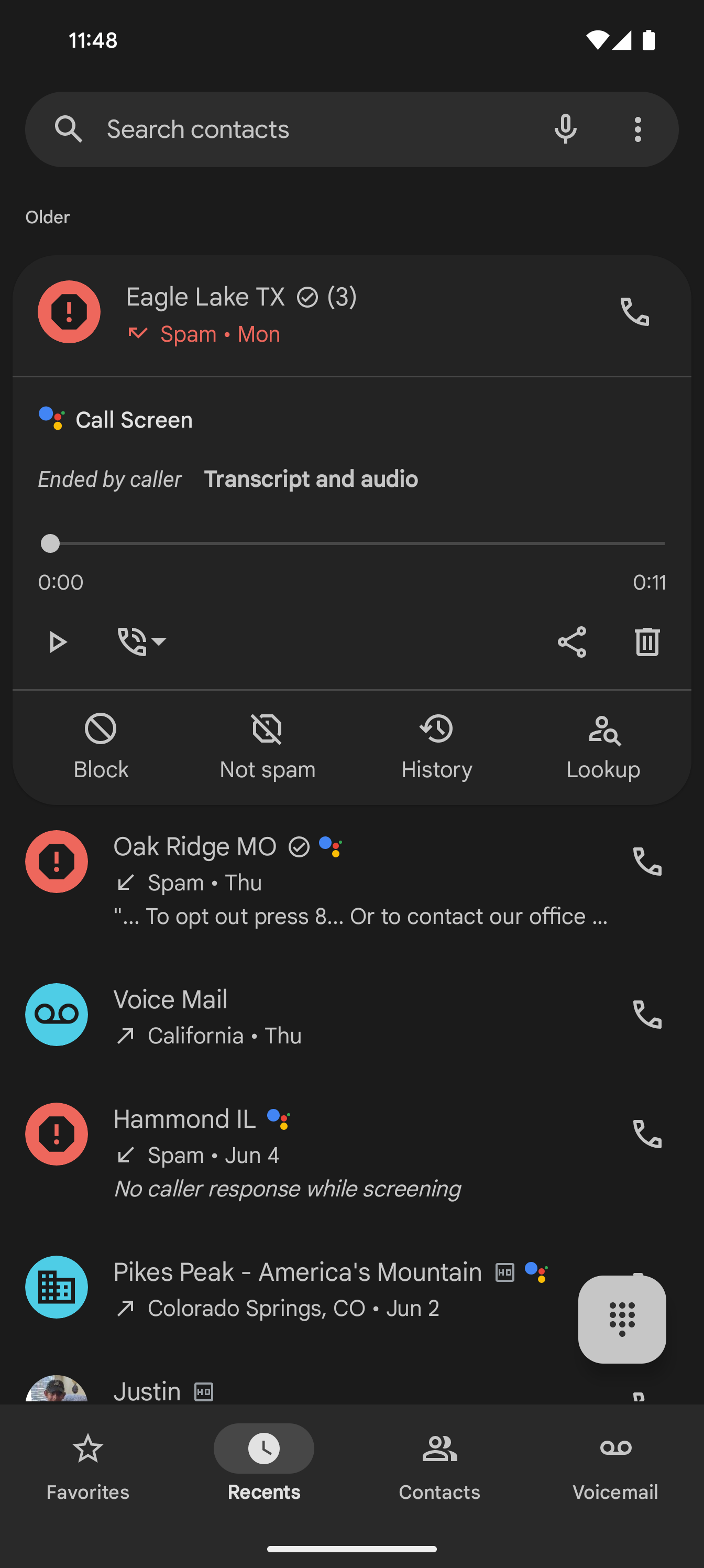Start voice search with the microphone
704x1568 pixels.
pos(565,129)
